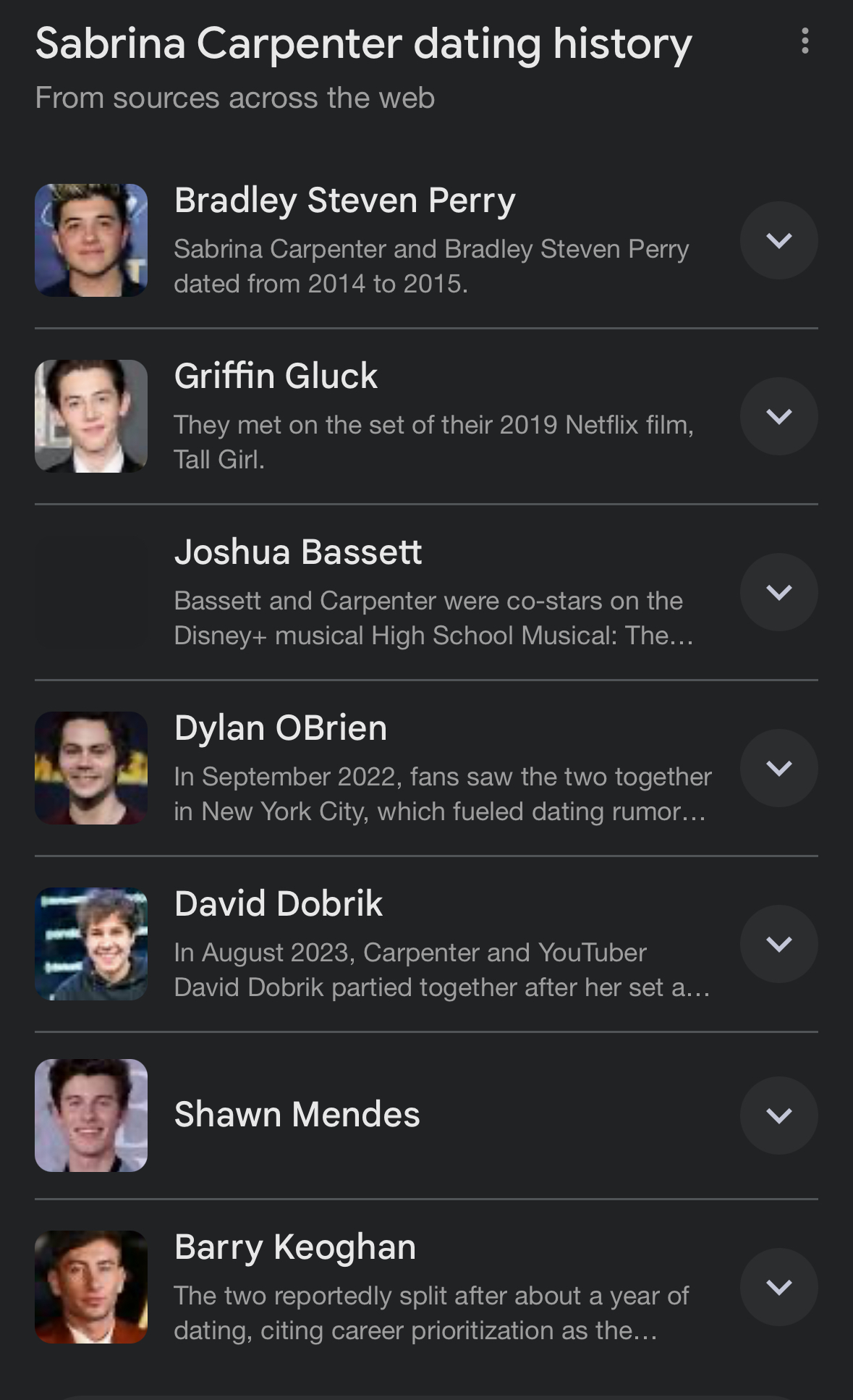The image size is (853, 1400).
Task: Expand the Dylan OBrien entry
Action: 778,768
